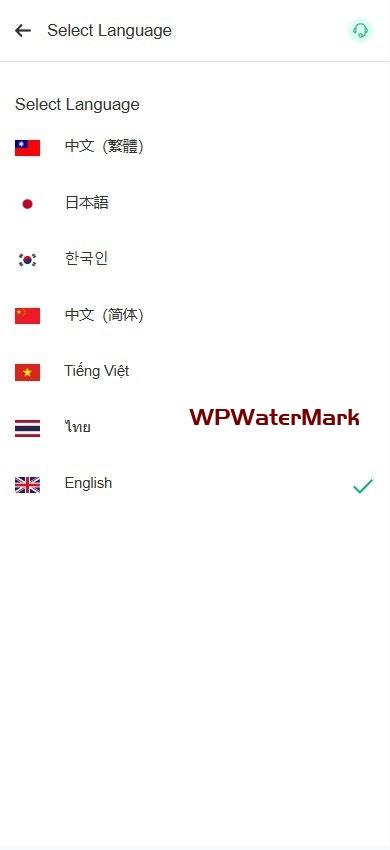Select English language row
The width and height of the screenshot is (390, 850).
point(195,484)
